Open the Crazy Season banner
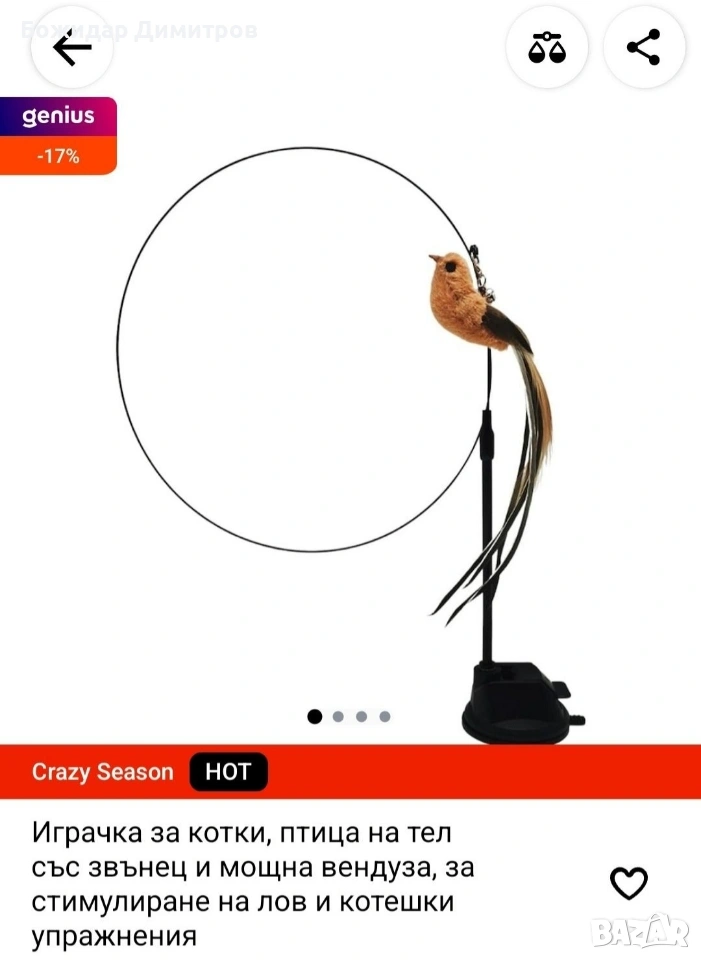 pos(350,772)
